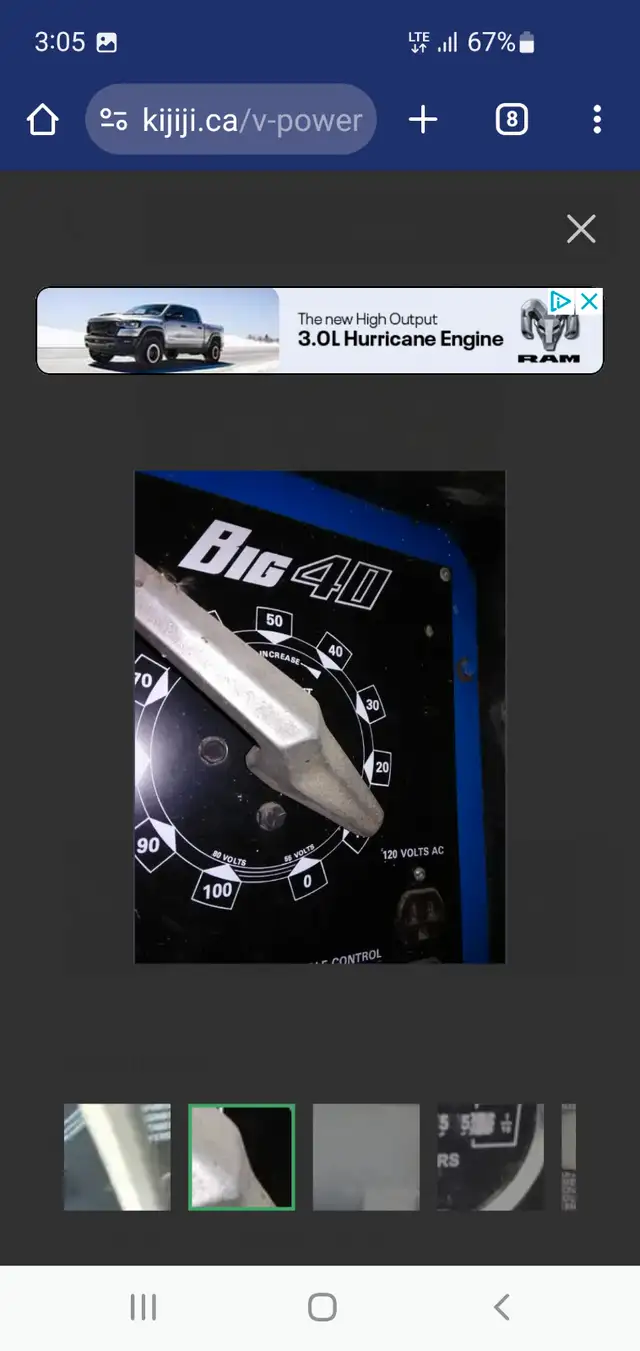Close the photo gallery viewer
Viewport: 640px width, 1351px height.
(x=581, y=229)
